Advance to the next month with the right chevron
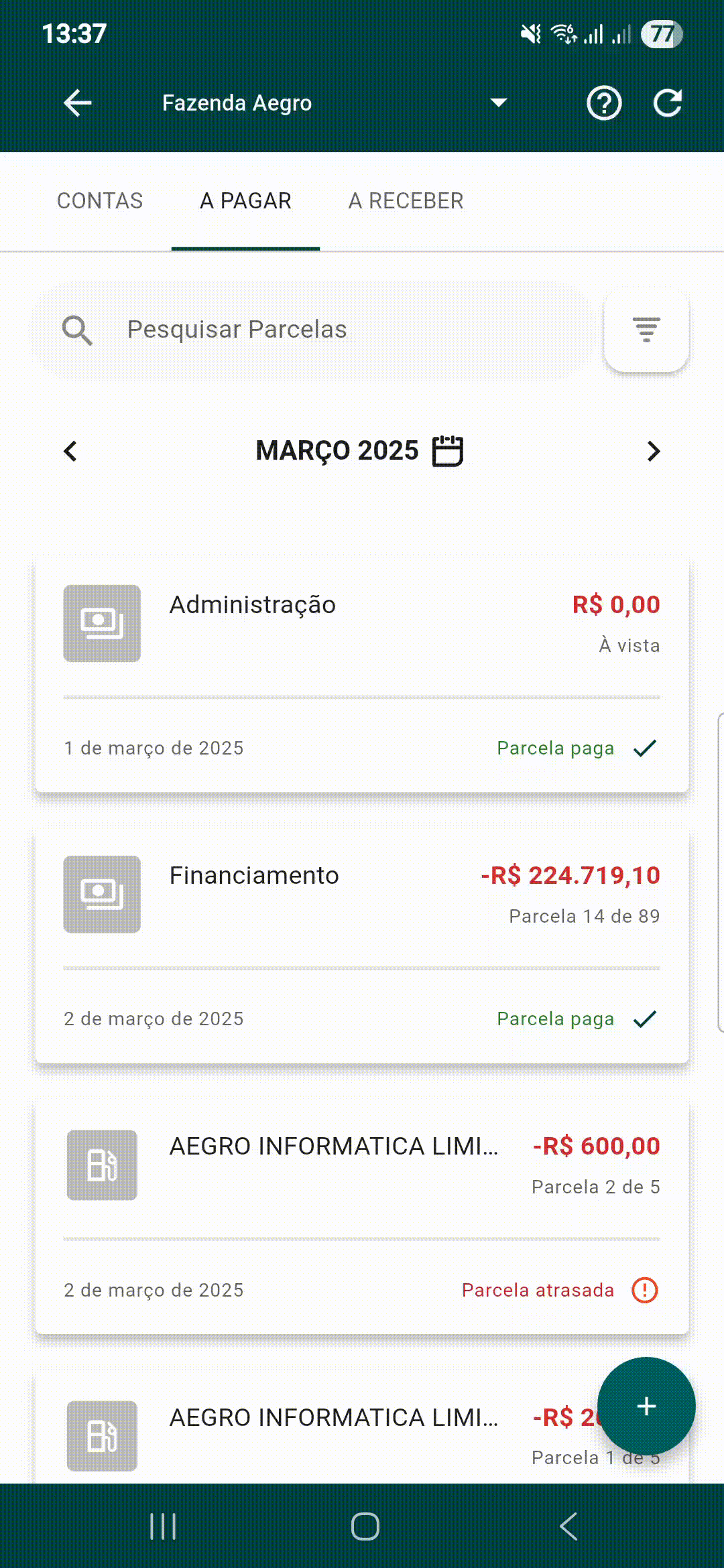The image size is (724, 1568). 654,452
